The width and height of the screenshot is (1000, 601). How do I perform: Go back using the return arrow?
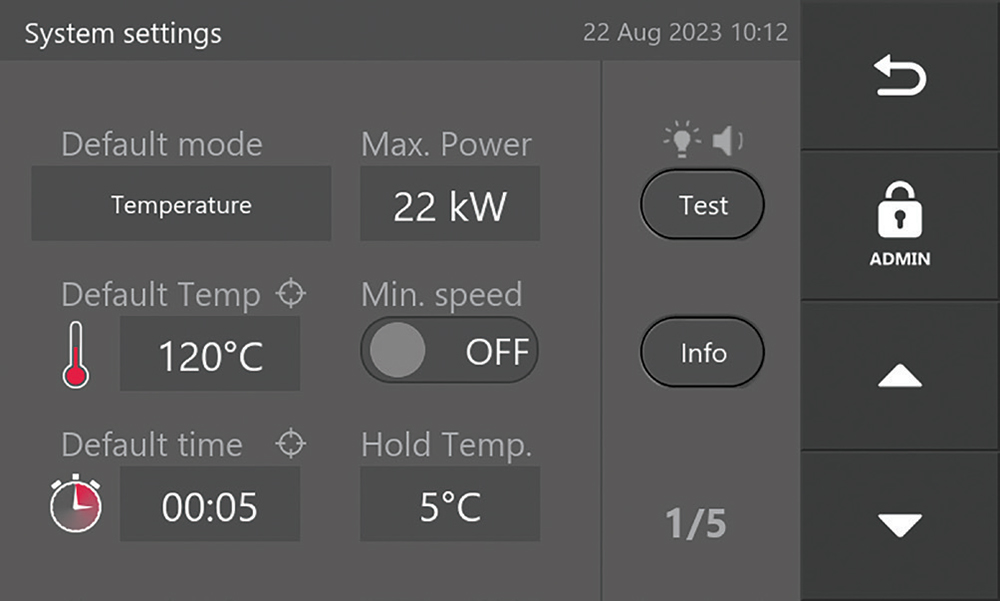pos(900,77)
